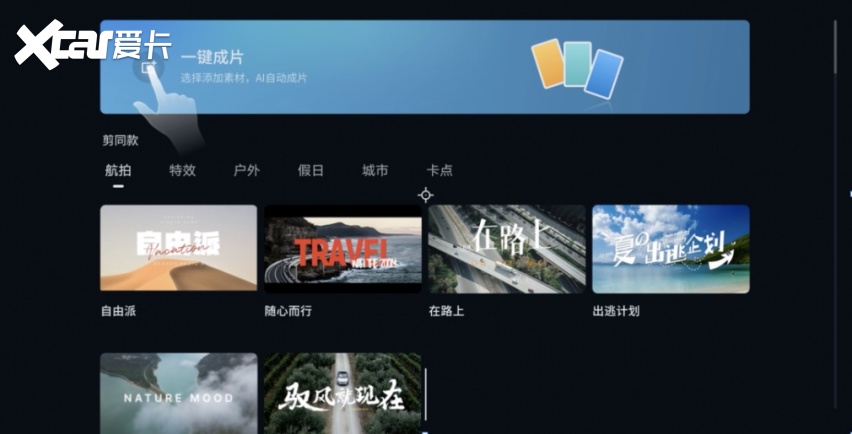This screenshot has height=434, width=852.
Task: Open the 一键成片 auto-create banner
Action: pyautogui.click(x=424, y=67)
